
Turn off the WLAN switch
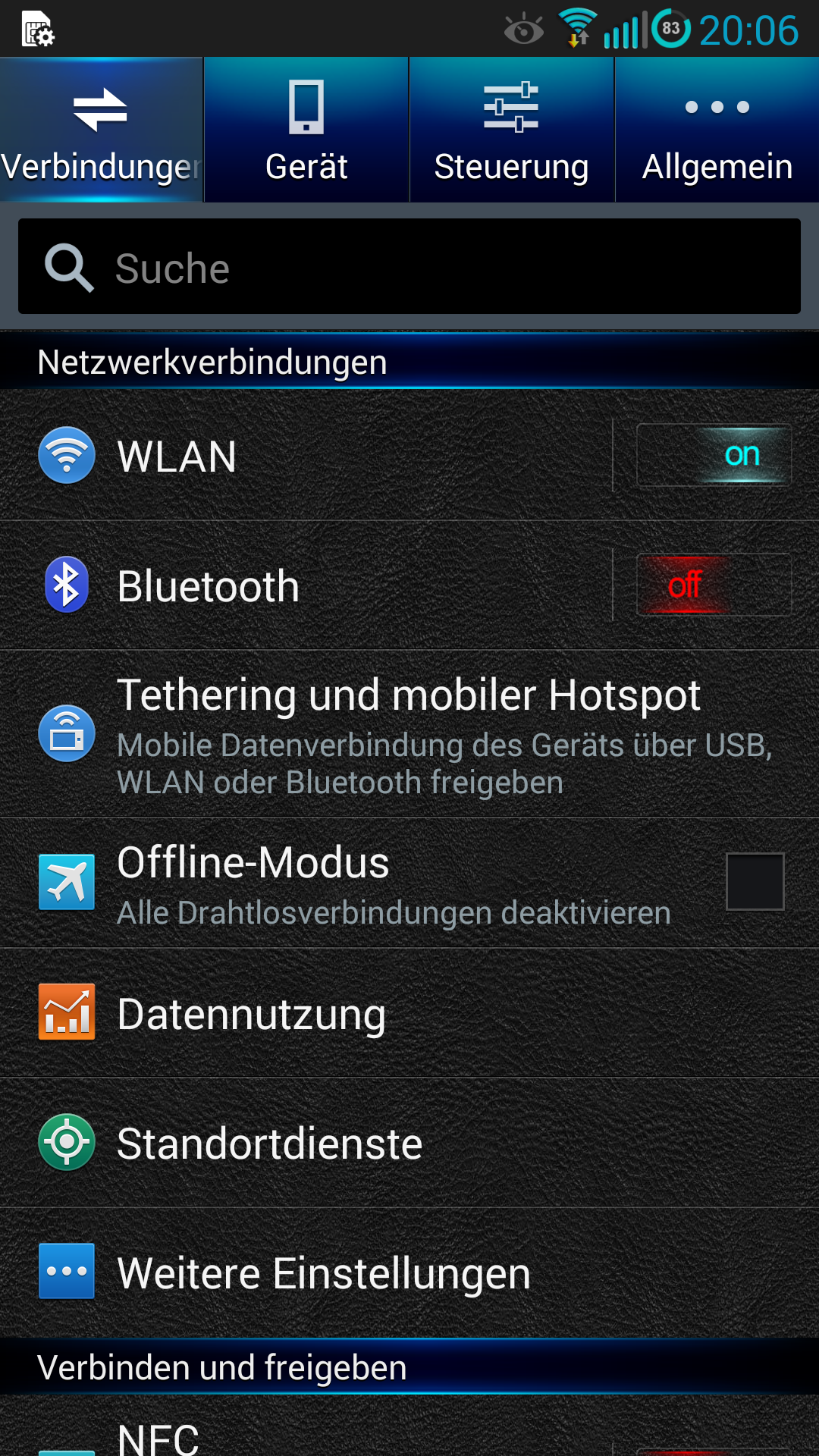click(714, 455)
